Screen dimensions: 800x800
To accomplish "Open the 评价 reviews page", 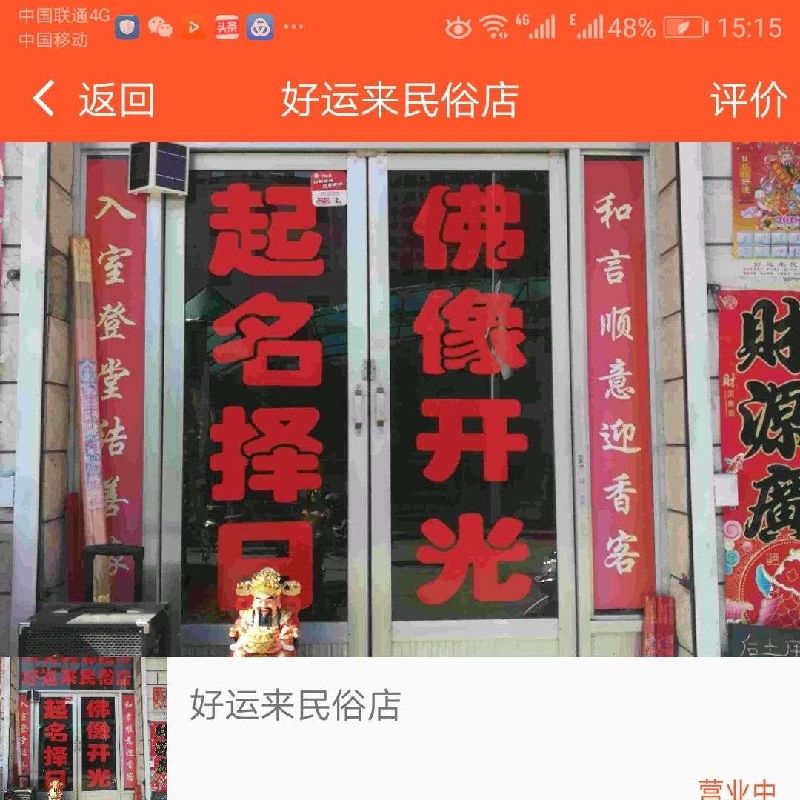I will [x=748, y=100].
